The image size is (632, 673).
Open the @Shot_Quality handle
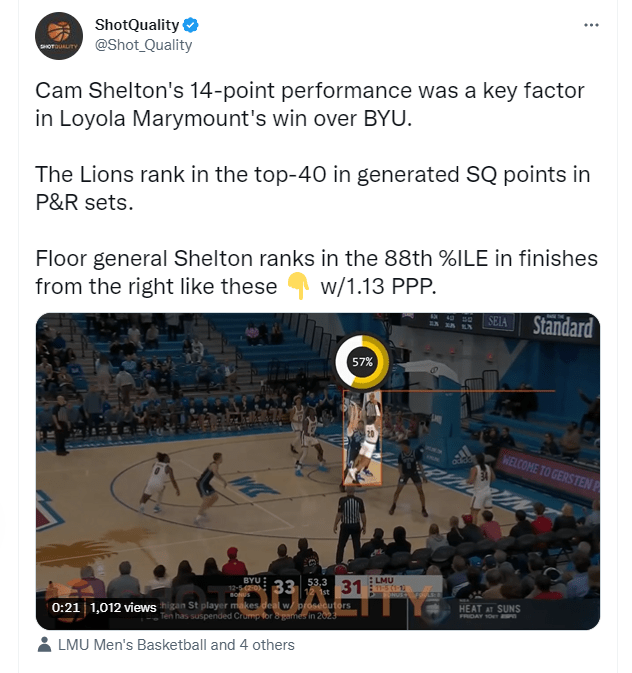click(143, 44)
